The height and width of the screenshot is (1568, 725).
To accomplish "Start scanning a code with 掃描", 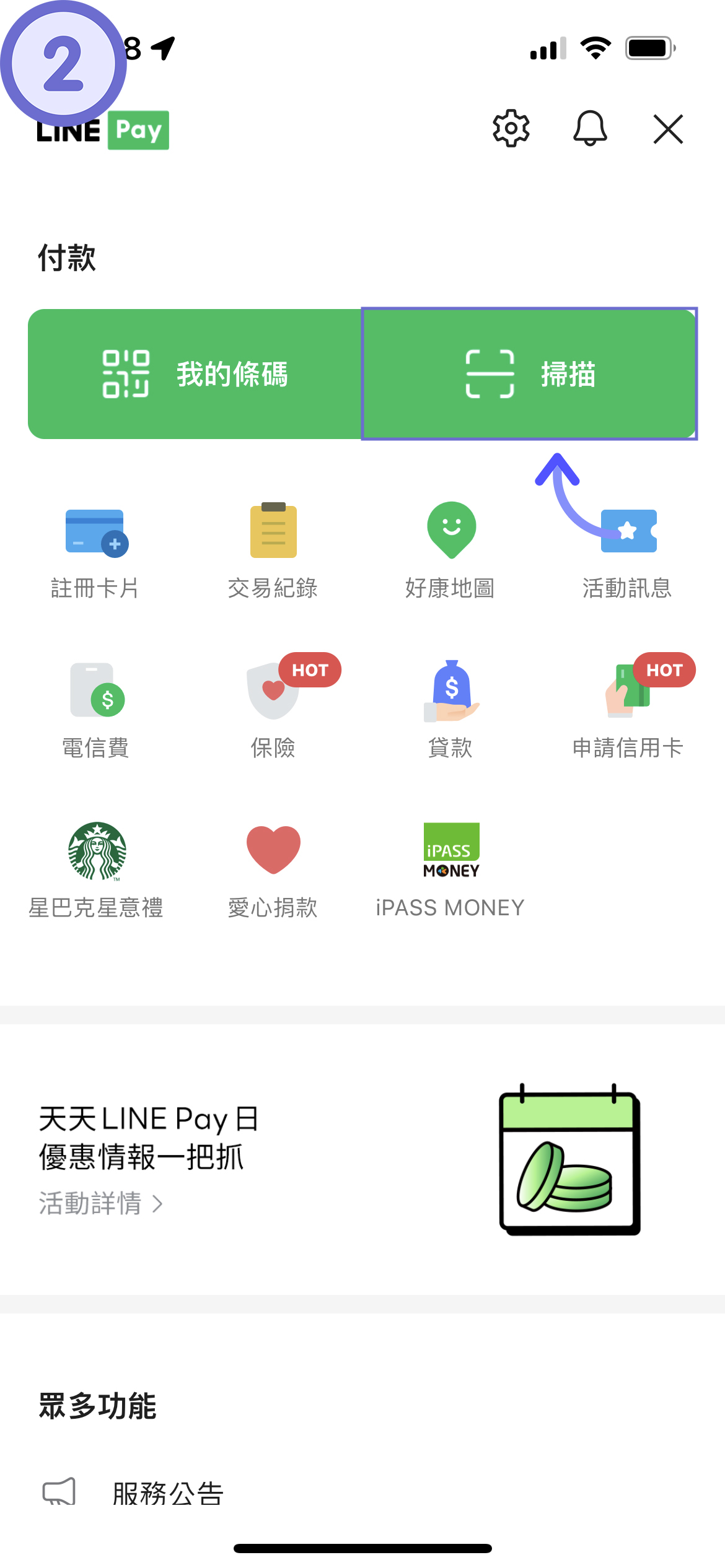I will coord(530,373).
